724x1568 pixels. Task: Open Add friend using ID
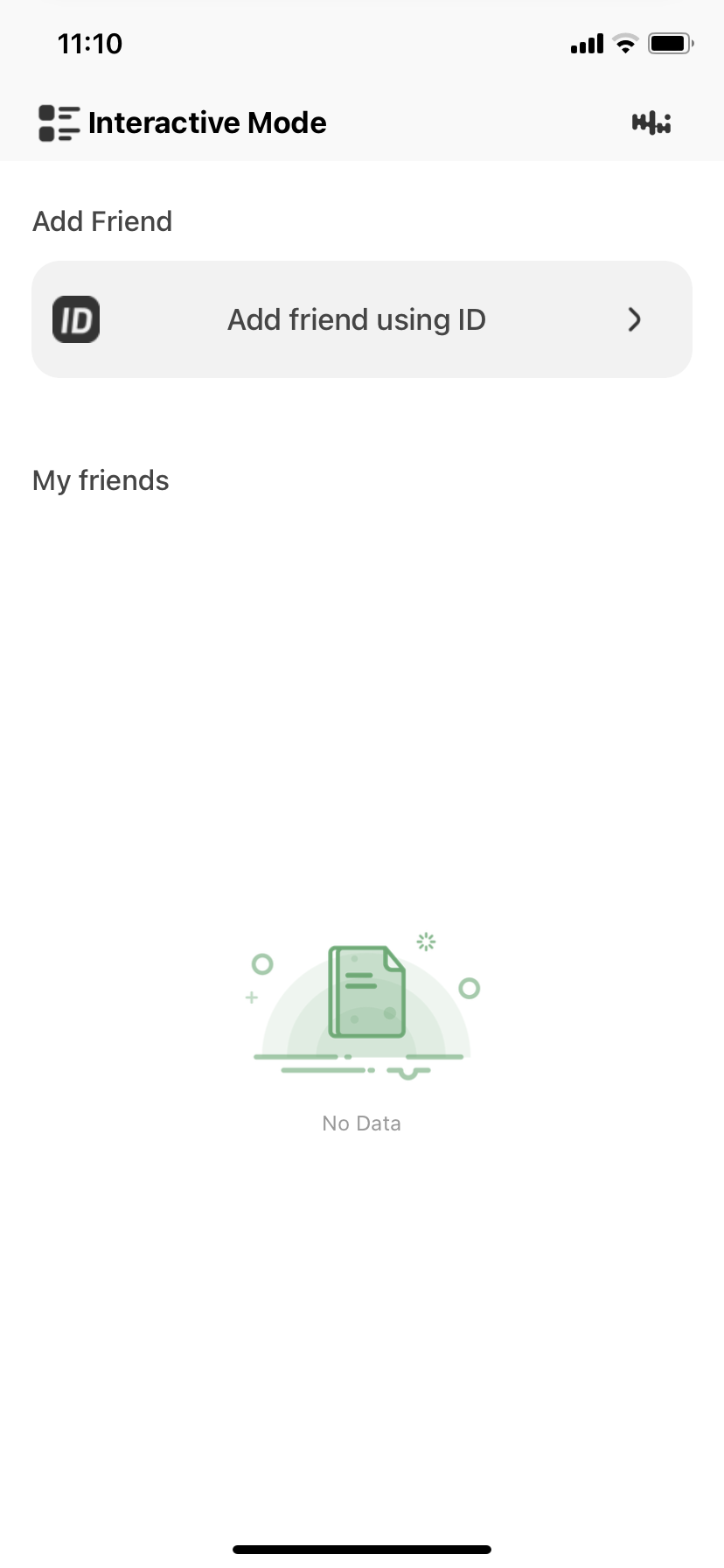tap(361, 319)
